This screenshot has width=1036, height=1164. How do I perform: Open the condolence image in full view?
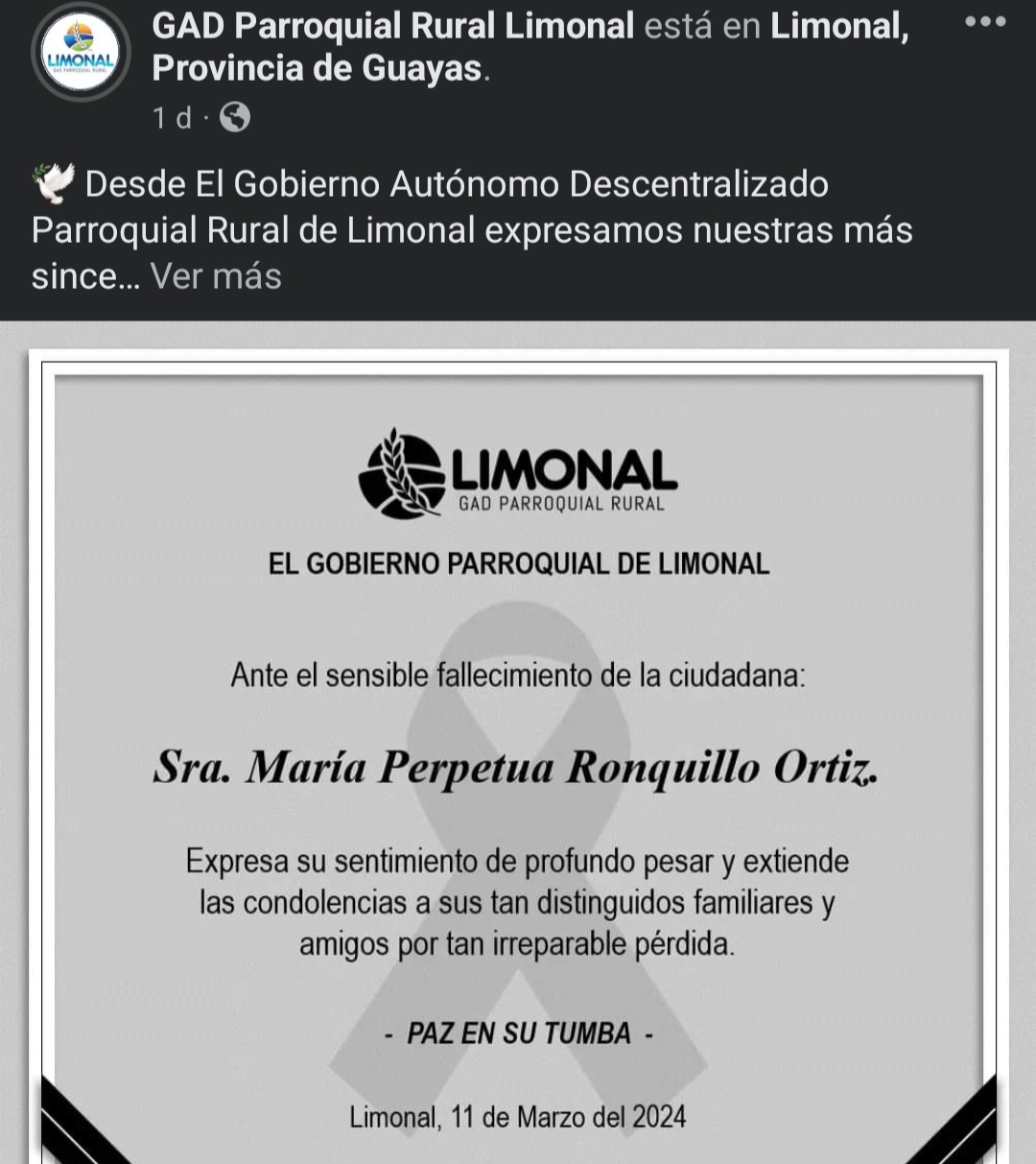(x=518, y=758)
